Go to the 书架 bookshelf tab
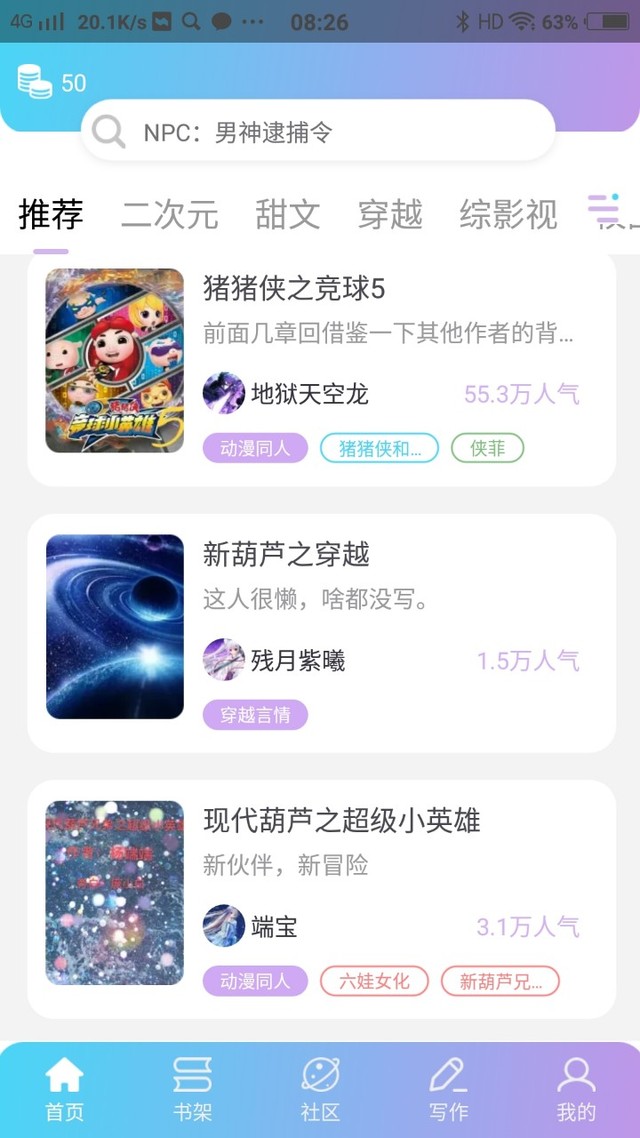Viewport: 640px width, 1138px height. click(x=192, y=1088)
